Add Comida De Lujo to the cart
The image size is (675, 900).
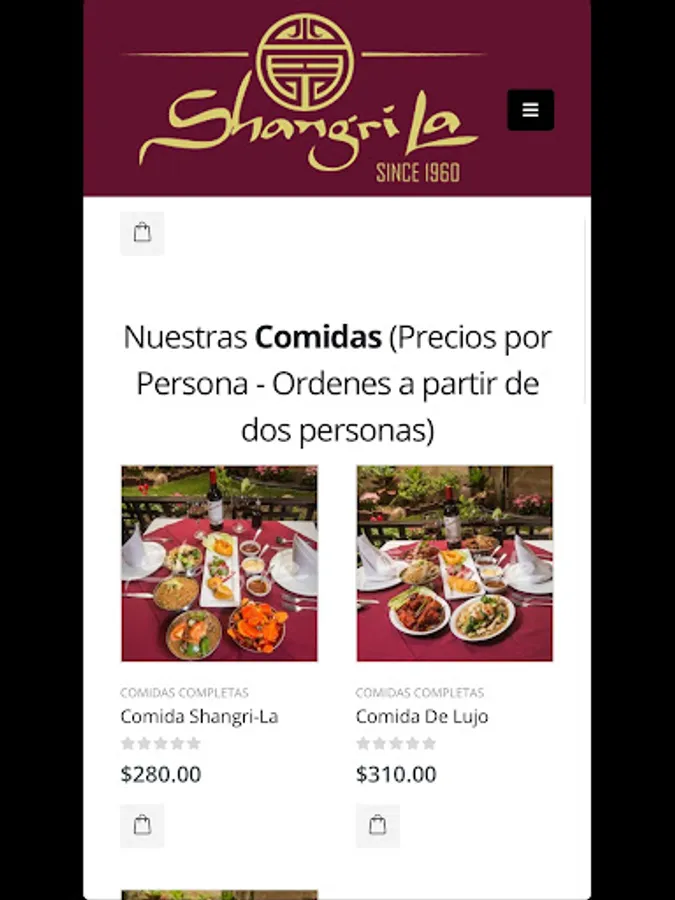(377, 825)
